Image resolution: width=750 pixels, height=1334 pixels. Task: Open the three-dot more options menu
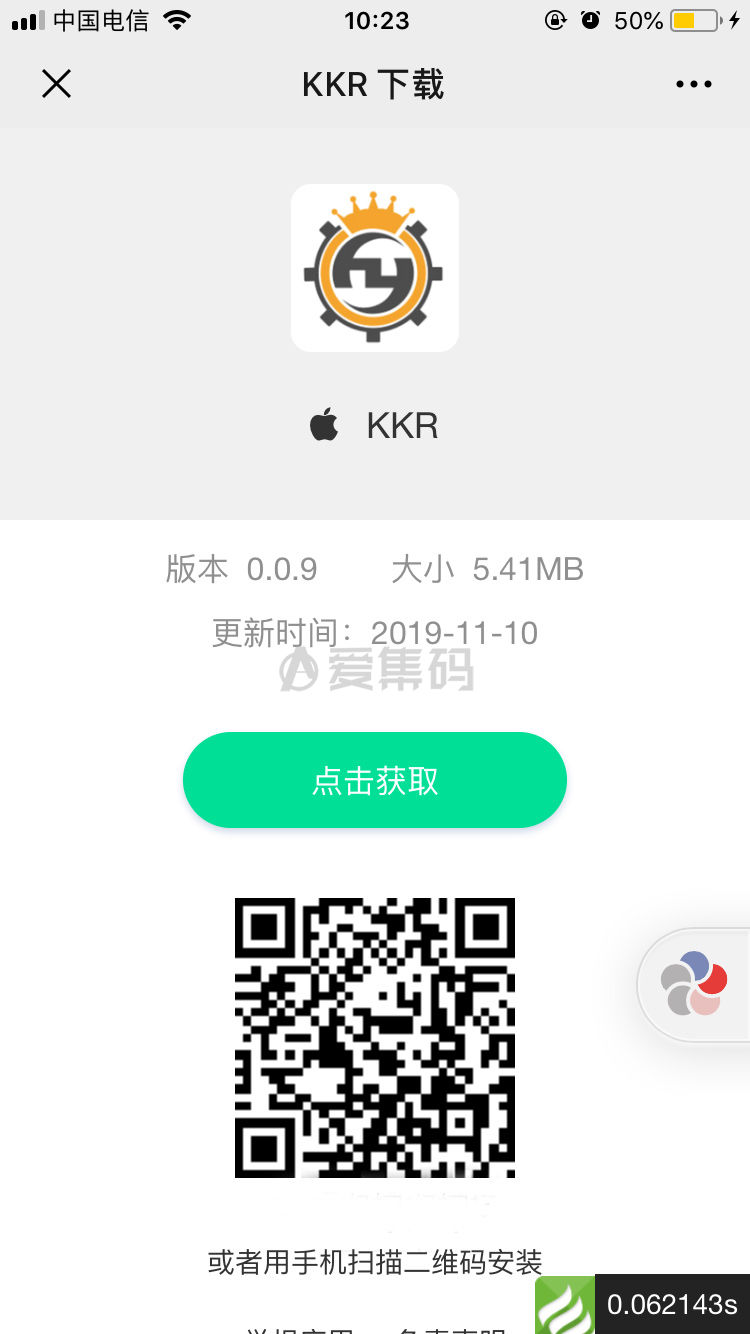point(693,85)
